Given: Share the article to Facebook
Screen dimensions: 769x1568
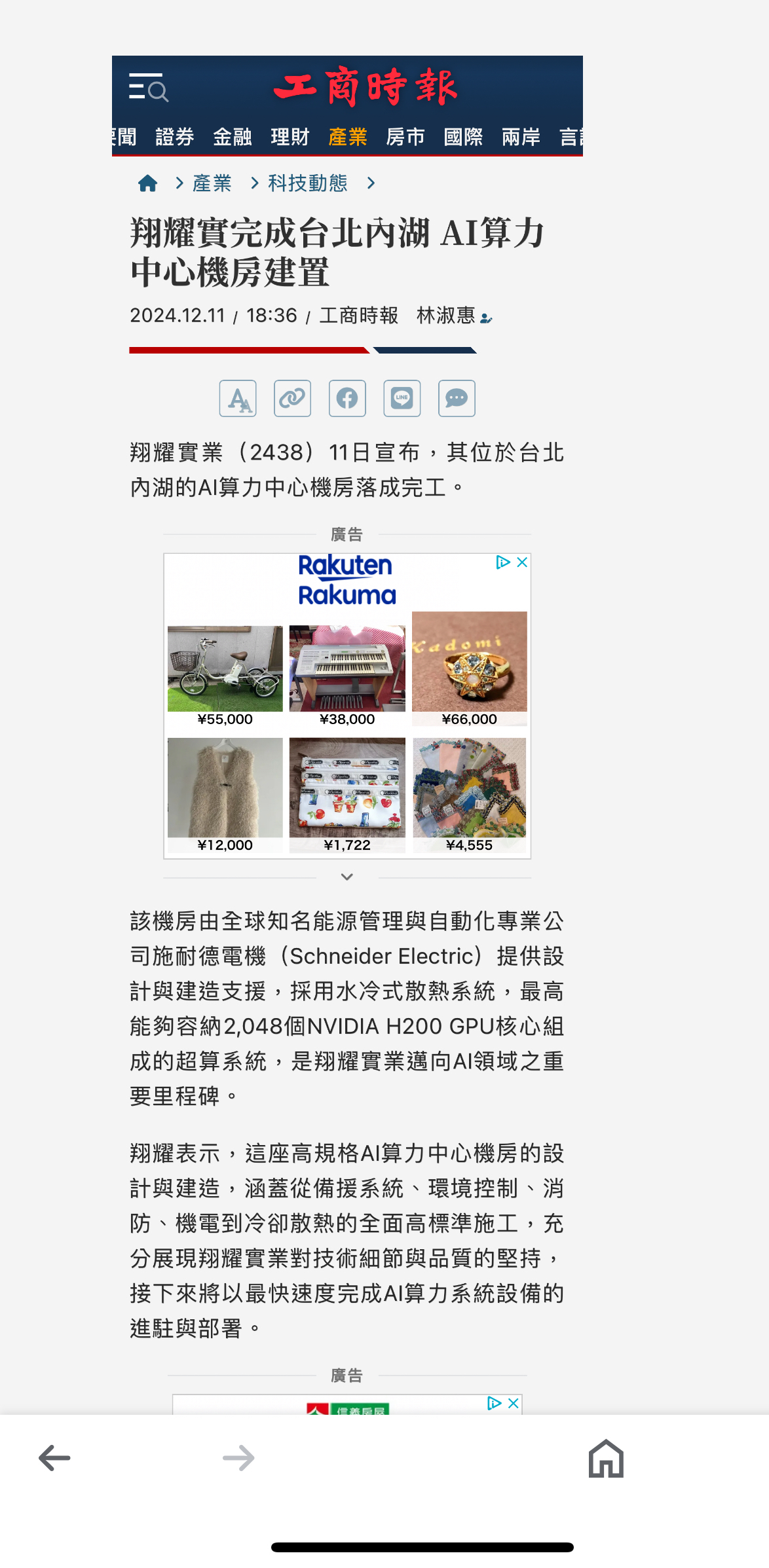Looking at the screenshot, I should click(x=347, y=398).
